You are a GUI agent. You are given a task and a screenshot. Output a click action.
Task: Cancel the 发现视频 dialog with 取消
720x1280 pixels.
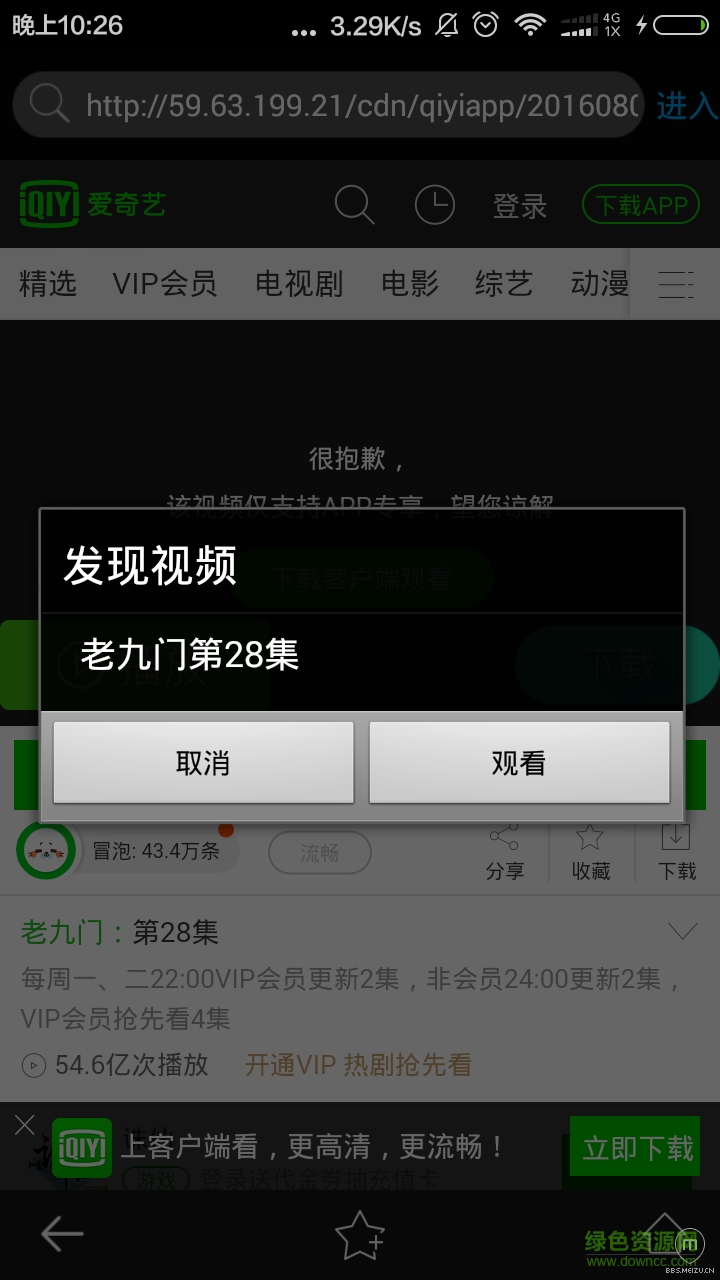(203, 763)
